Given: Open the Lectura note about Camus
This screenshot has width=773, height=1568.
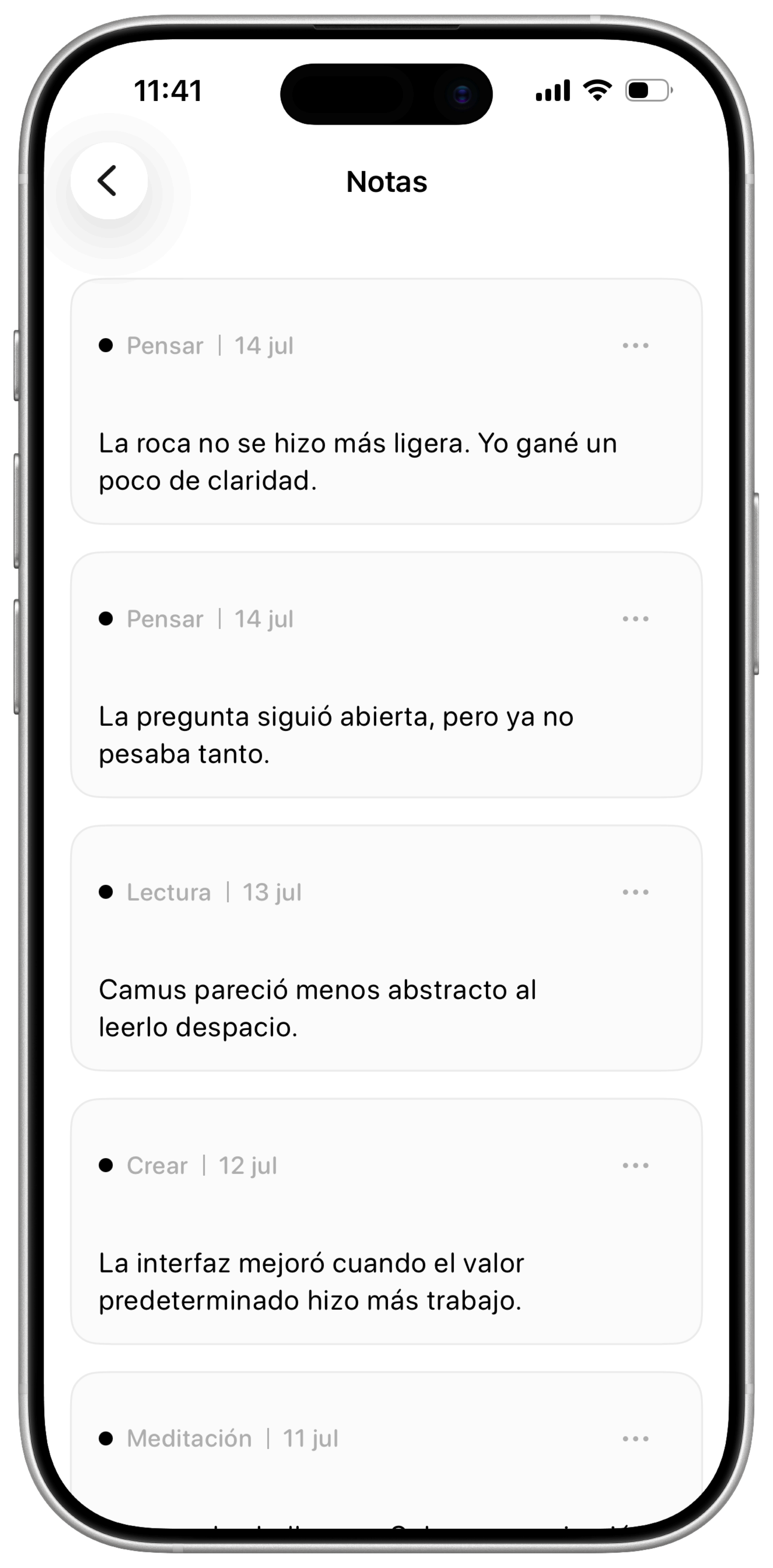Looking at the screenshot, I should [386, 948].
